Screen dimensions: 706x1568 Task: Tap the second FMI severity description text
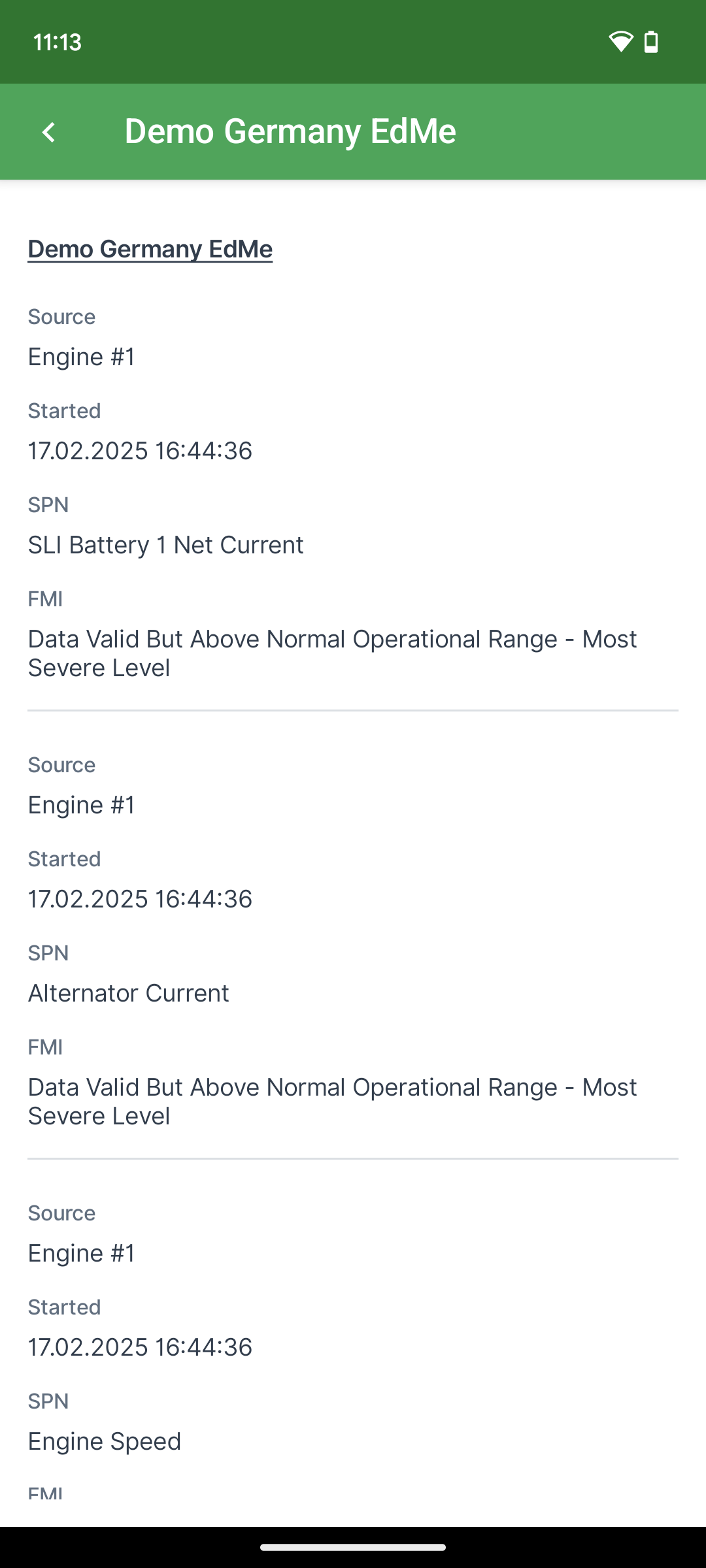coord(332,1101)
